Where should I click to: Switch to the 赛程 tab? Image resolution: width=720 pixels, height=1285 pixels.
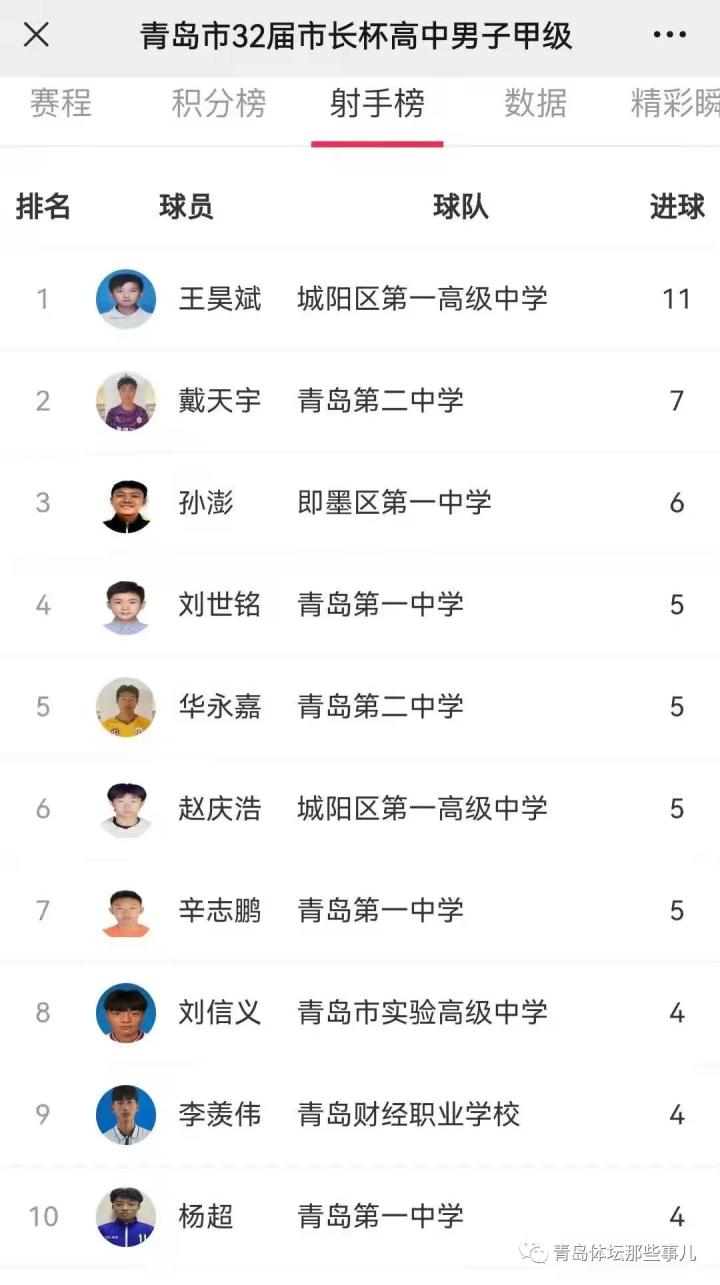pos(60,104)
